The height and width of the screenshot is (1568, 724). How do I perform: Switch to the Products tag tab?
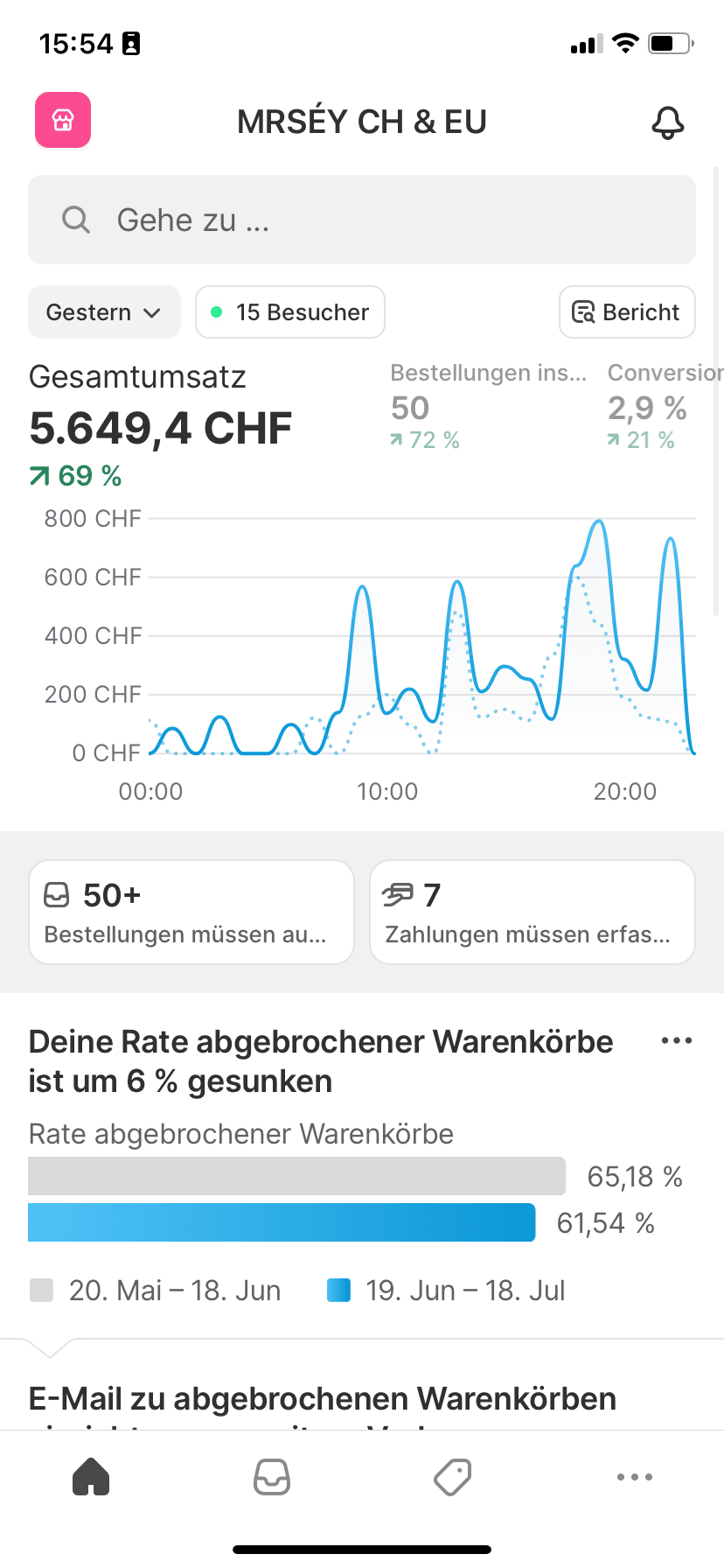pos(453,1477)
